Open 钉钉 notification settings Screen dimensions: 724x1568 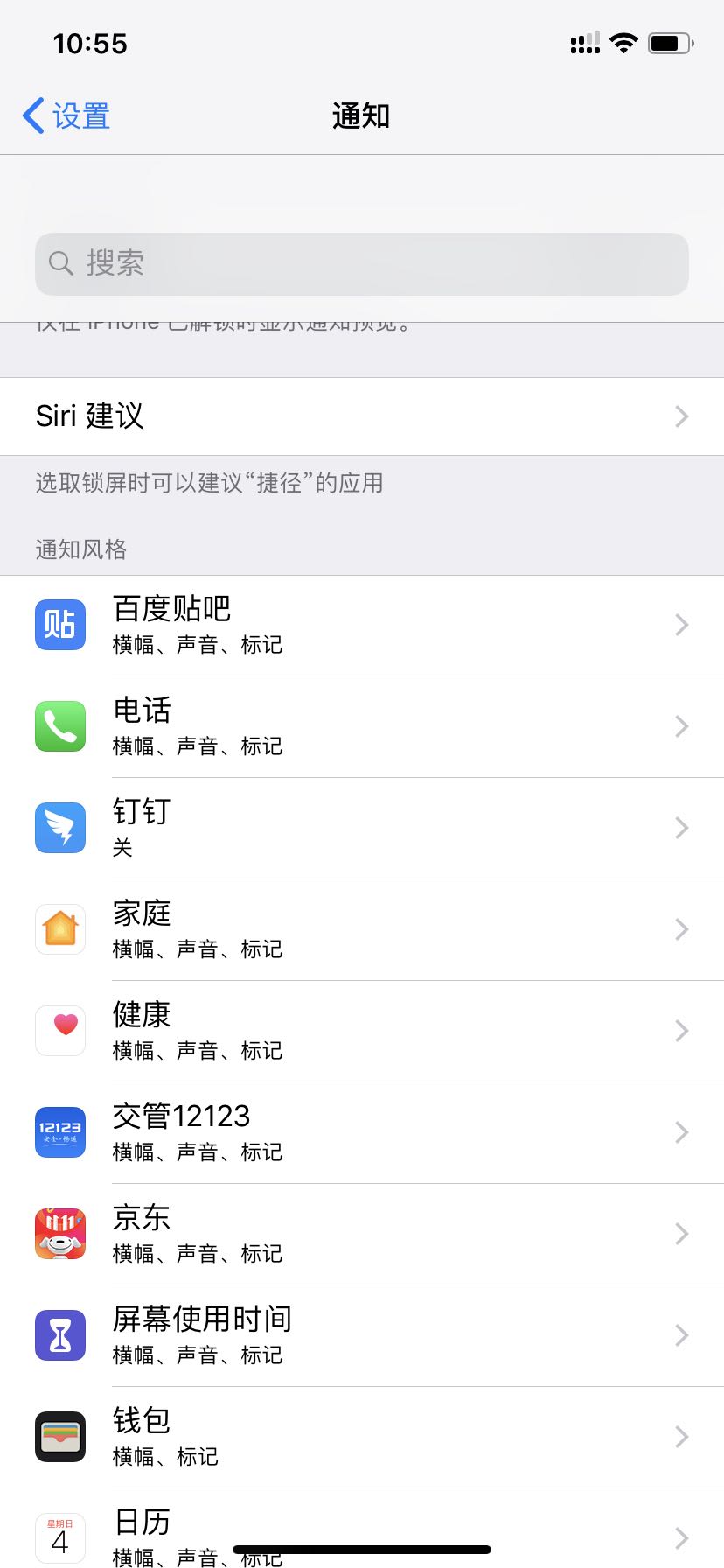point(362,829)
